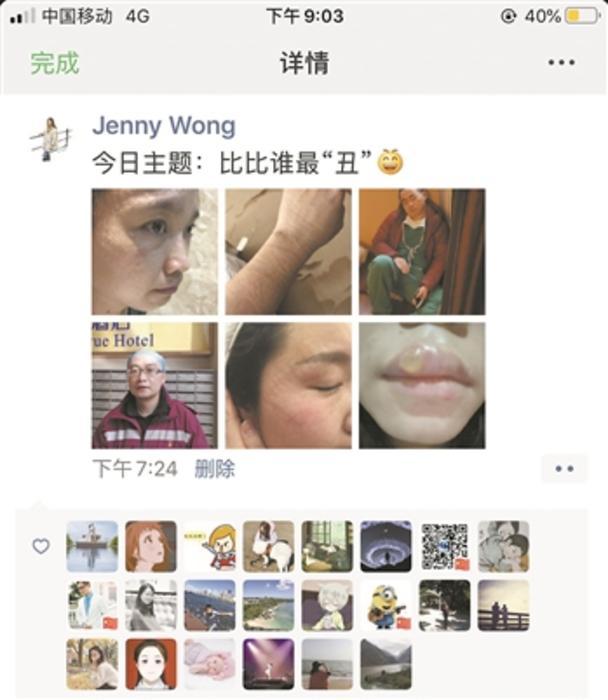
Task: Open the profile of the Minion avatar liker
Action: click(386, 605)
